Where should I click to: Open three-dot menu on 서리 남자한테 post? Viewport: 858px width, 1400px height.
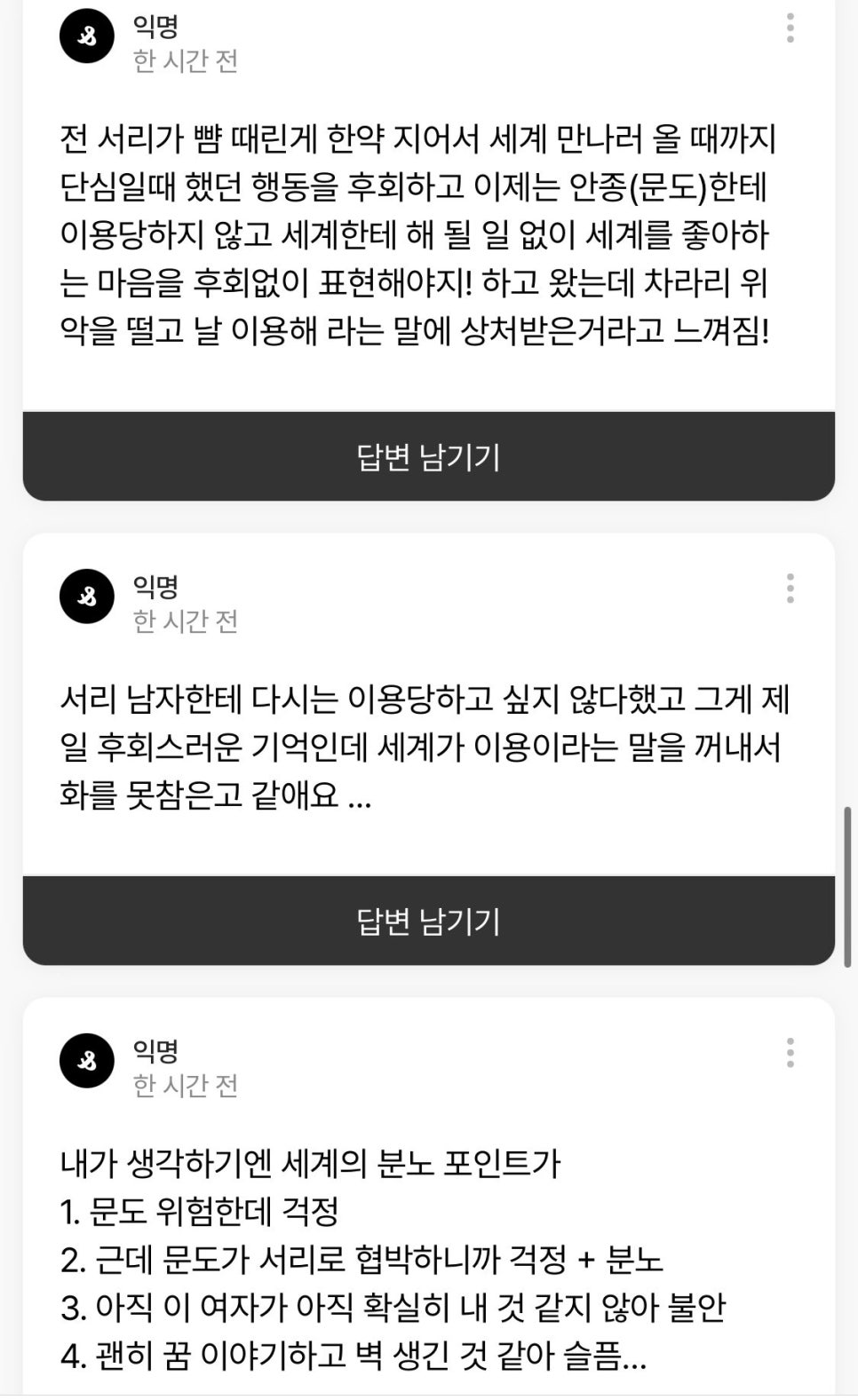[x=790, y=589]
